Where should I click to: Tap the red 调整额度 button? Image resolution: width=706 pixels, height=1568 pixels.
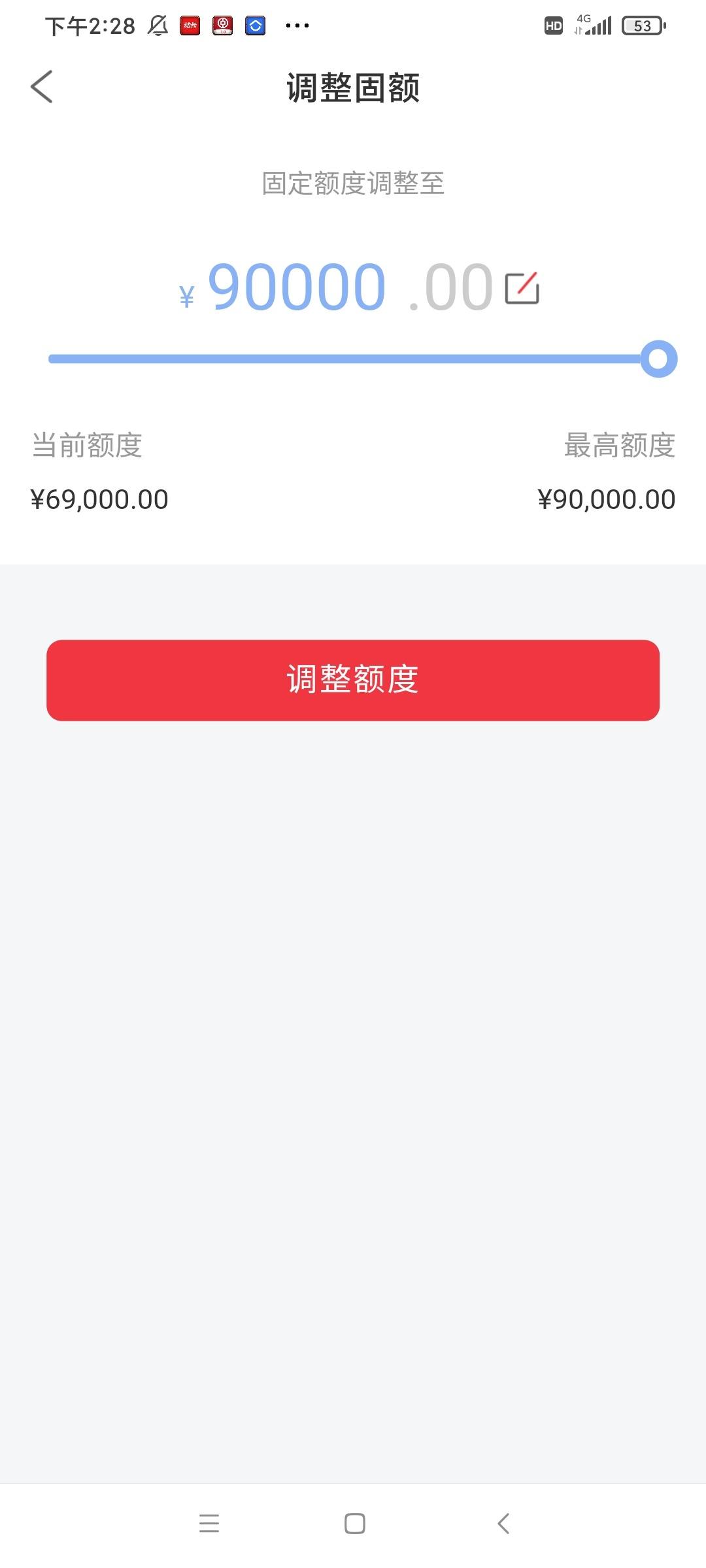coord(353,680)
